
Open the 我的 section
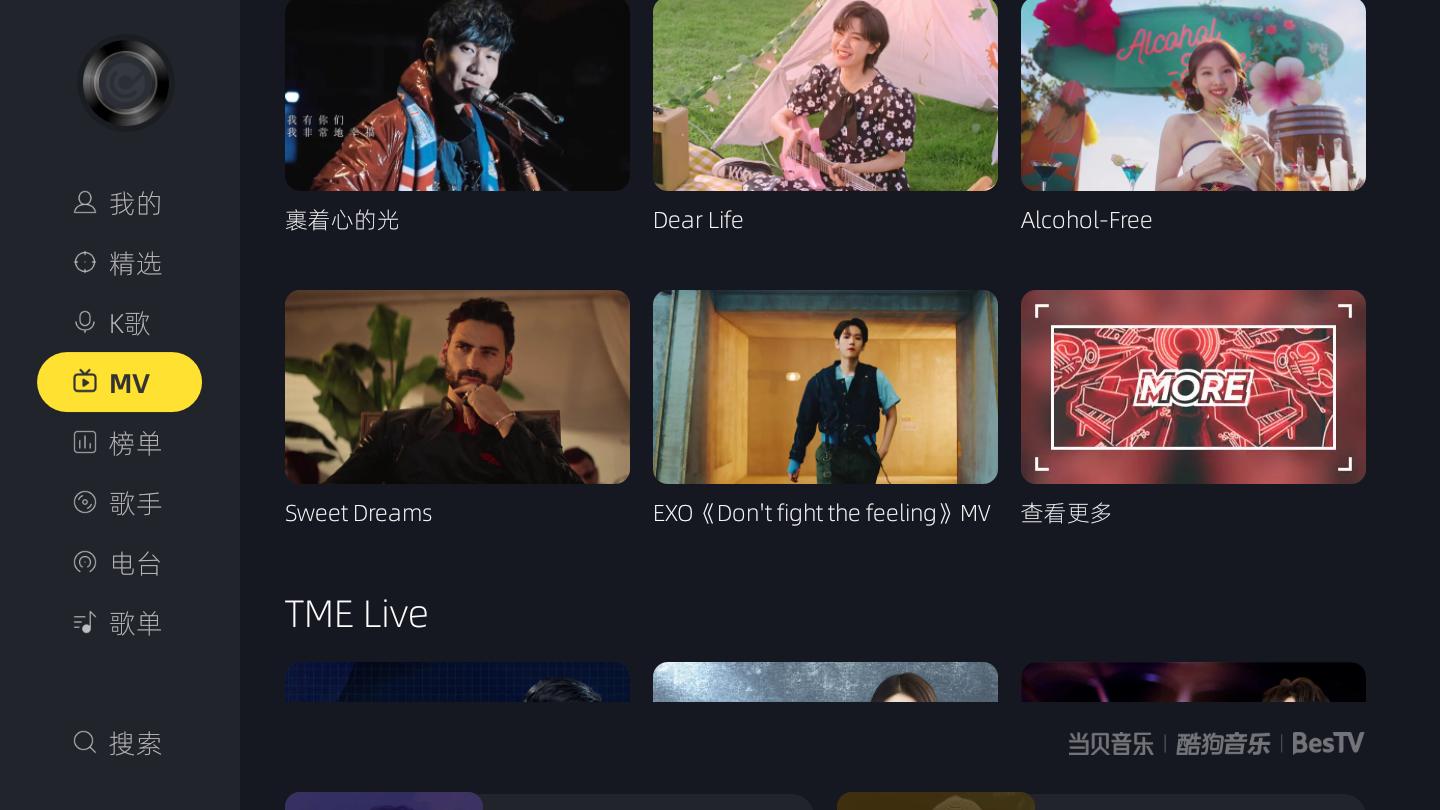click(x=119, y=203)
